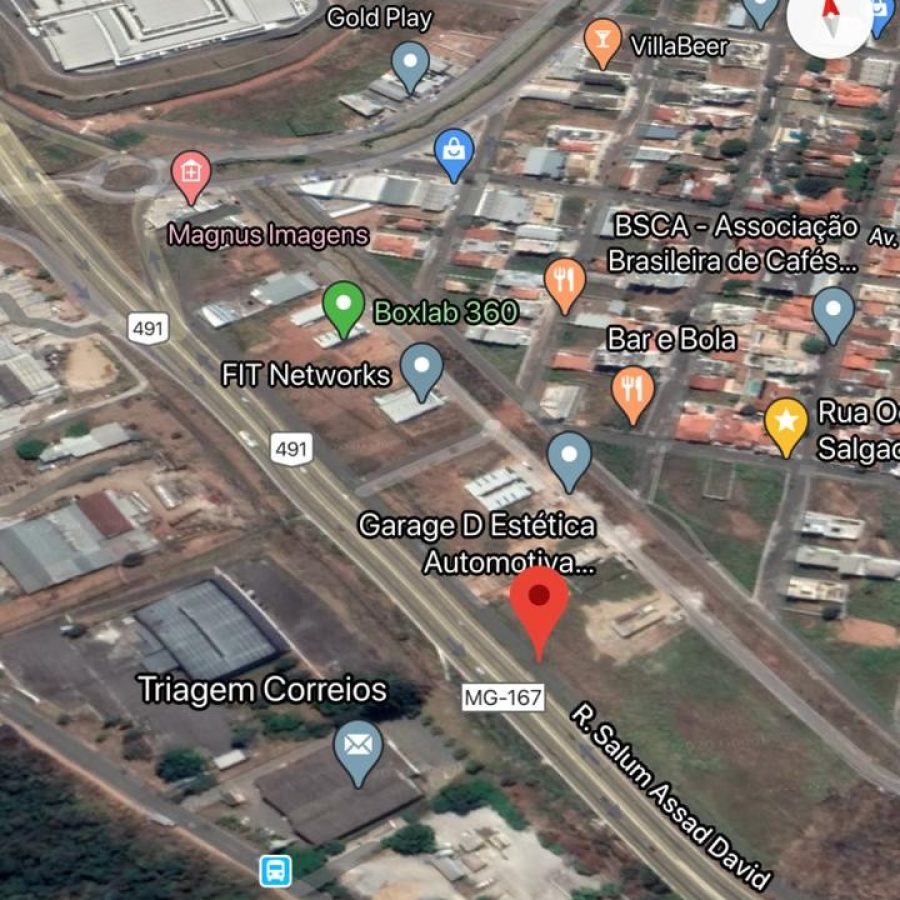The height and width of the screenshot is (900, 900).
Task: Open the starred Rua saved place
Action: [x=786, y=424]
